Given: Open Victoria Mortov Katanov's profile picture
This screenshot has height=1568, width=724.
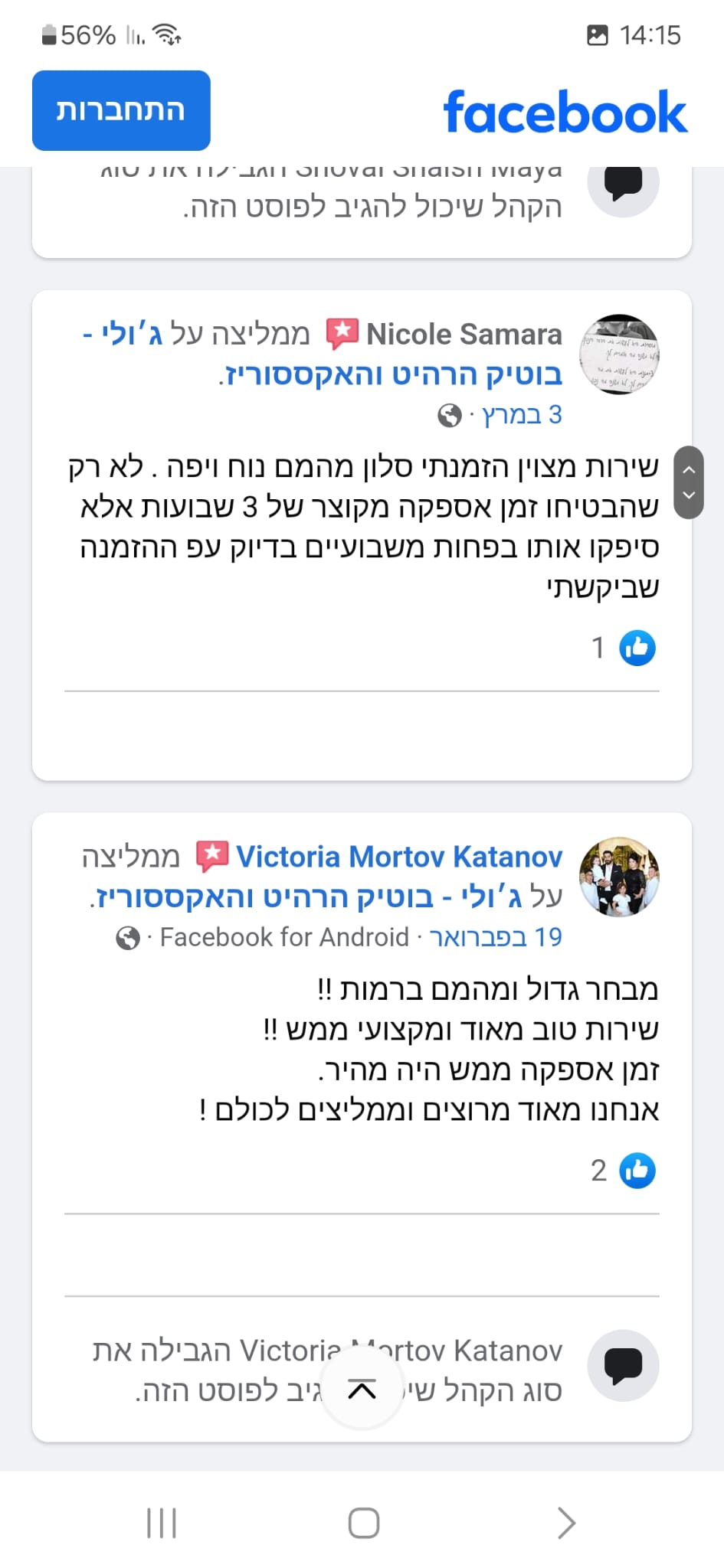Looking at the screenshot, I should click(x=619, y=877).
